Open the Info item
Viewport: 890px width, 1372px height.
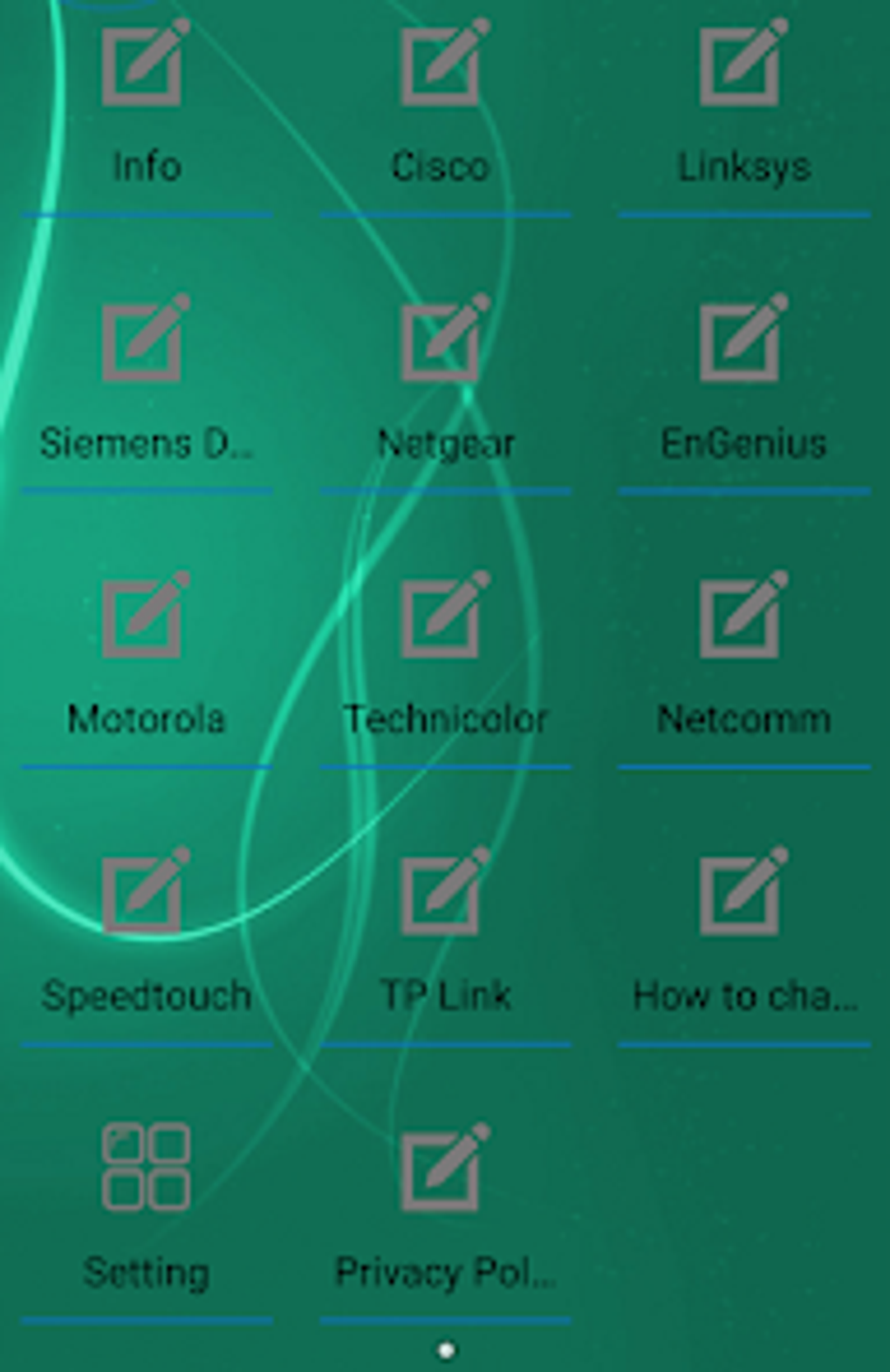(x=146, y=105)
